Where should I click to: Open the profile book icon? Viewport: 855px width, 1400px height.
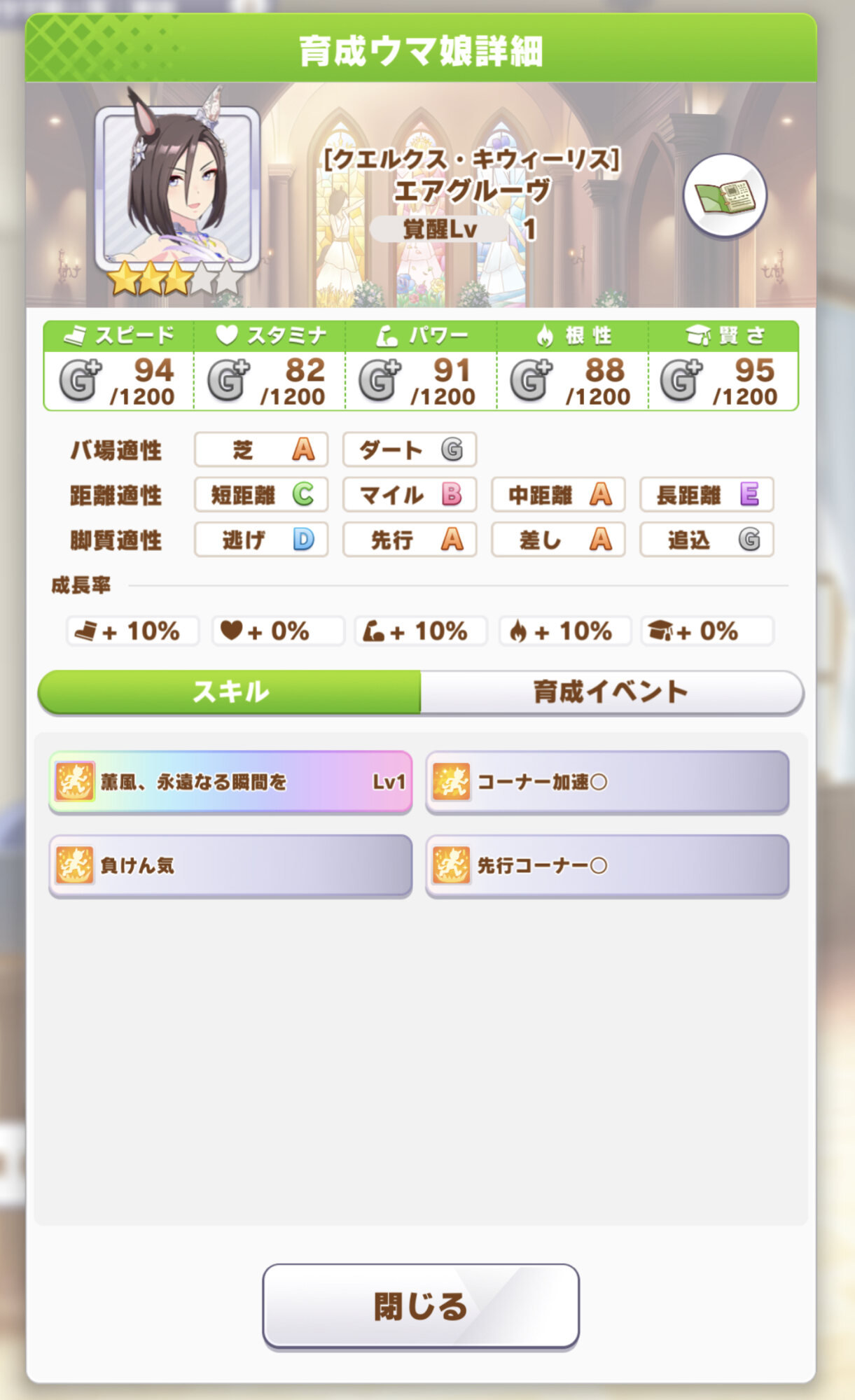click(725, 197)
